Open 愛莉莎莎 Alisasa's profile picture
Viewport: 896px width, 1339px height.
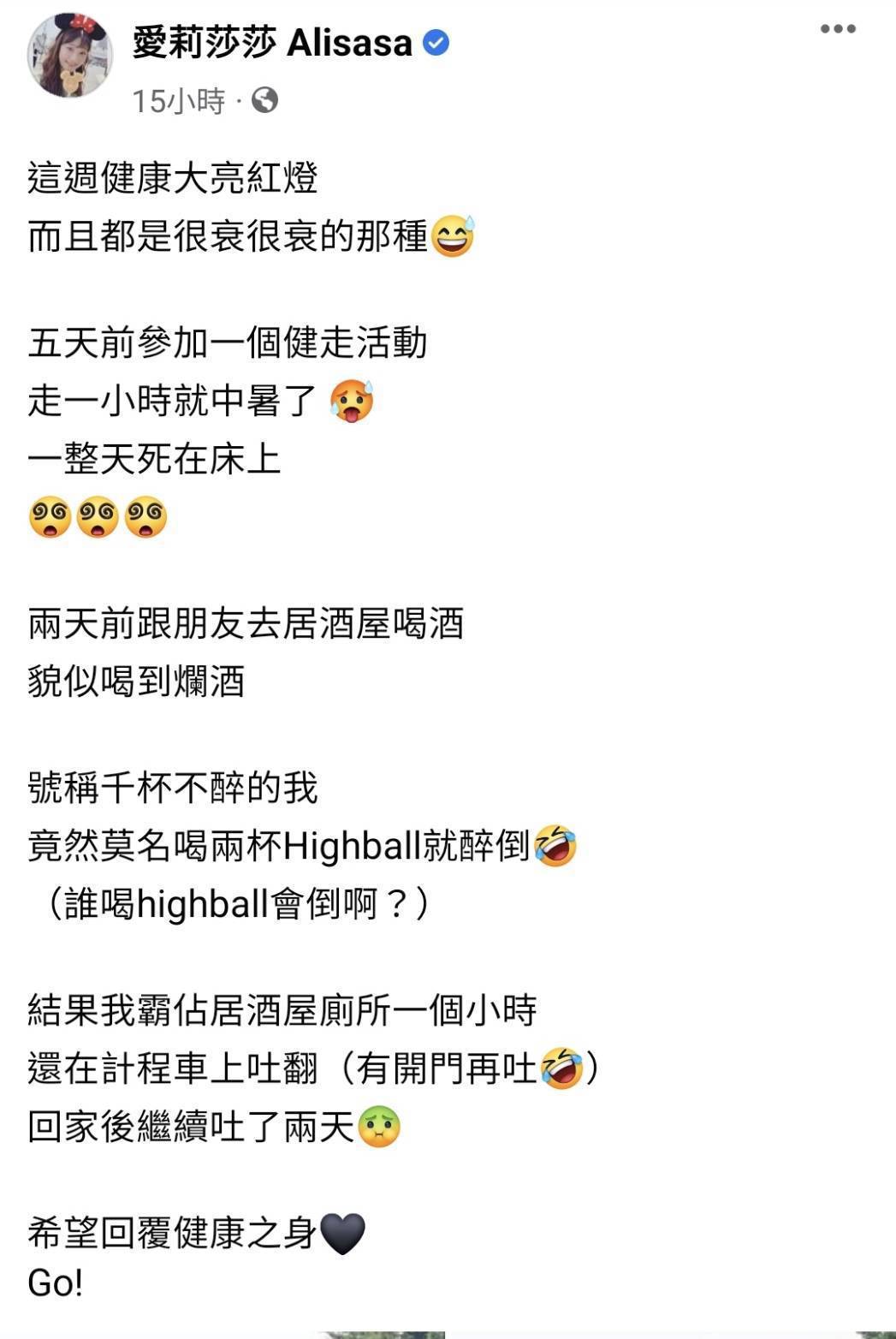70,56
